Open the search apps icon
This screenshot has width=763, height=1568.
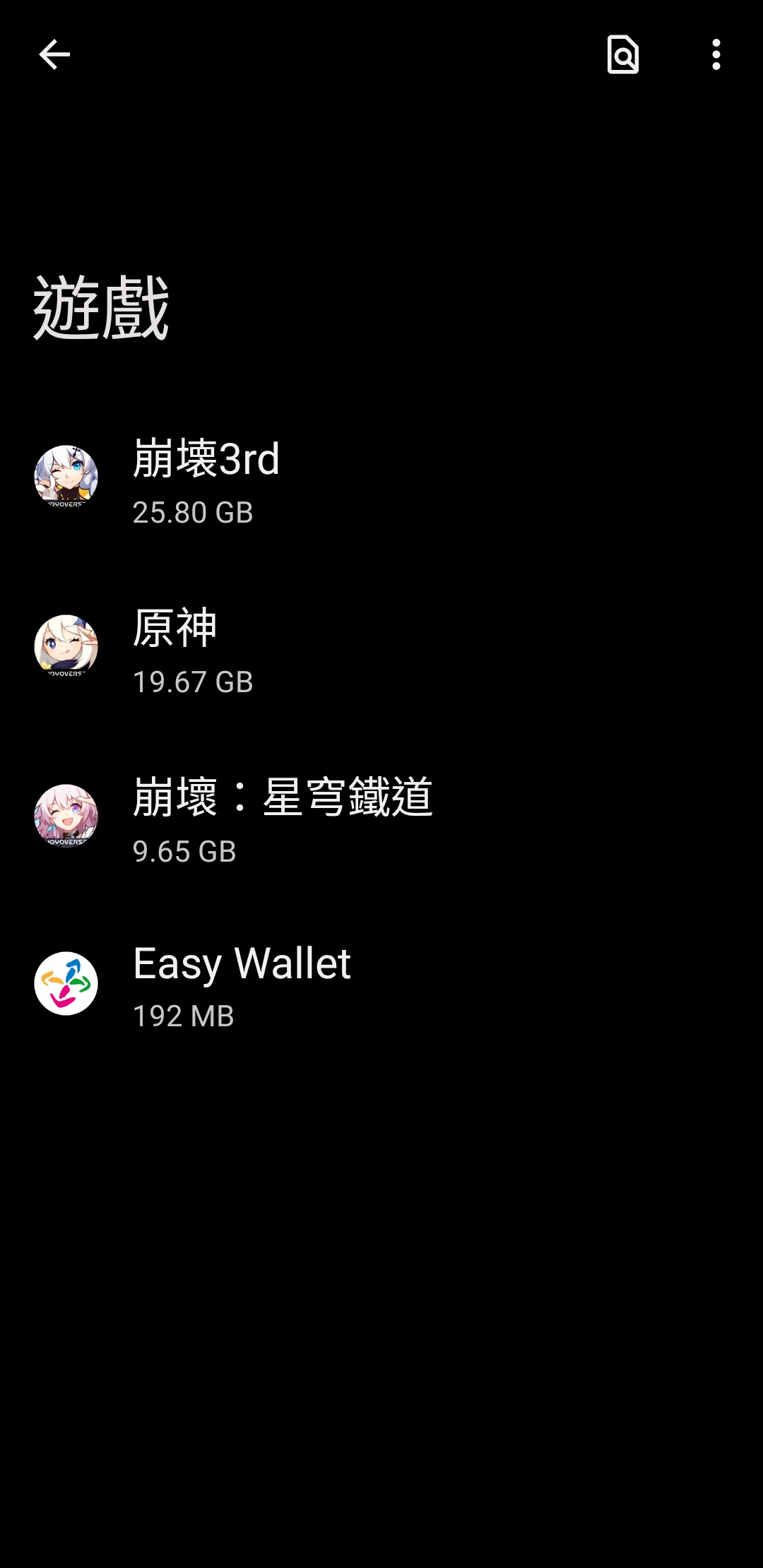pyautogui.click(x=622, y=54)
